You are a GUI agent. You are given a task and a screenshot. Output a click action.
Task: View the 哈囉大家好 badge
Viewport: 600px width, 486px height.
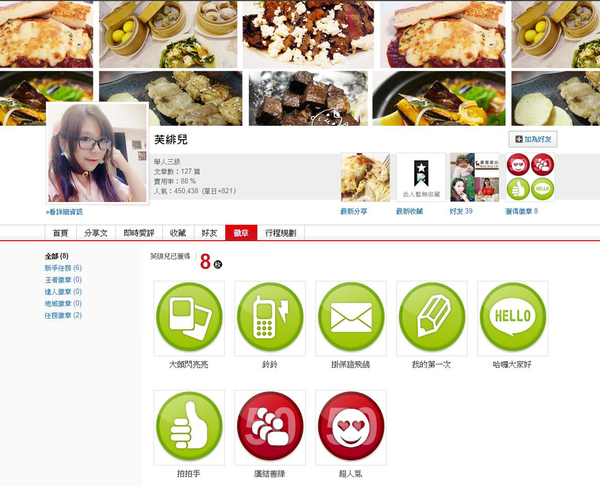tap(512, 317)
